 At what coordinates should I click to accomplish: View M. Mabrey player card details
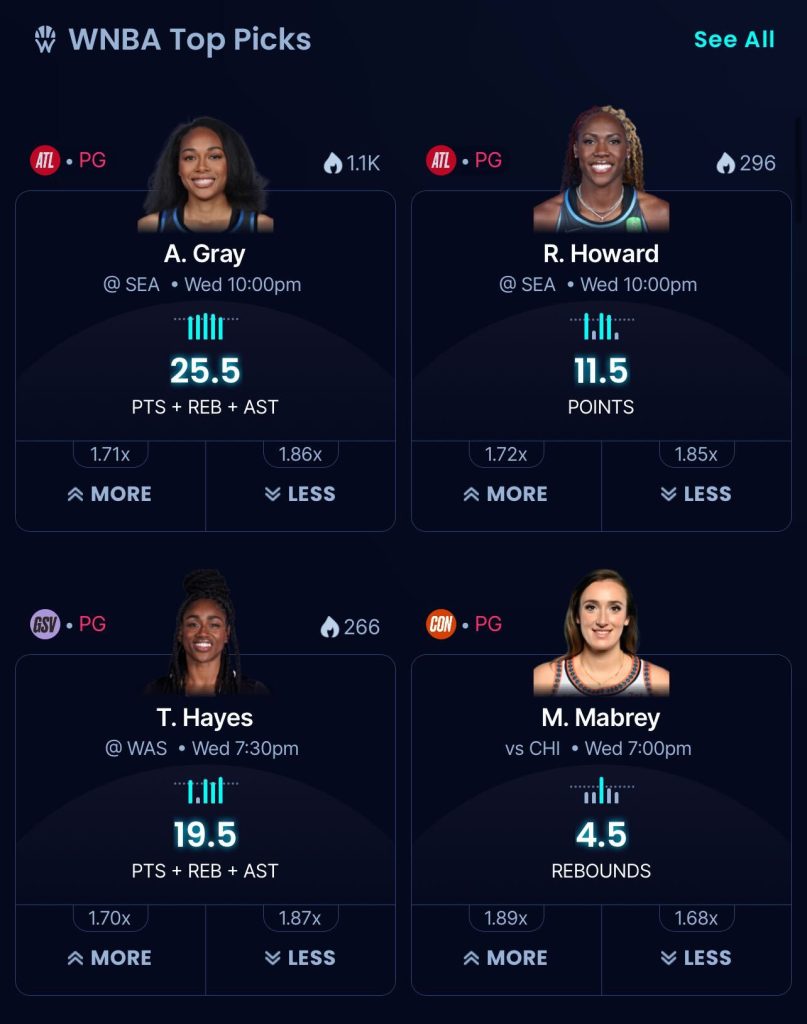point(601,718)
